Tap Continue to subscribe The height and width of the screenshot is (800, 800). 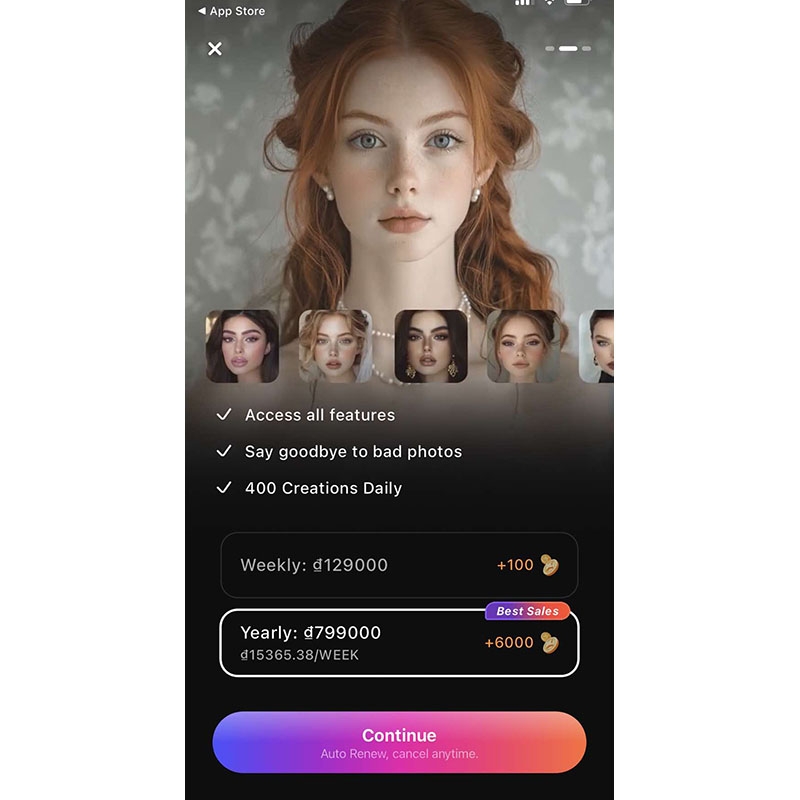(x=399, y=742)
